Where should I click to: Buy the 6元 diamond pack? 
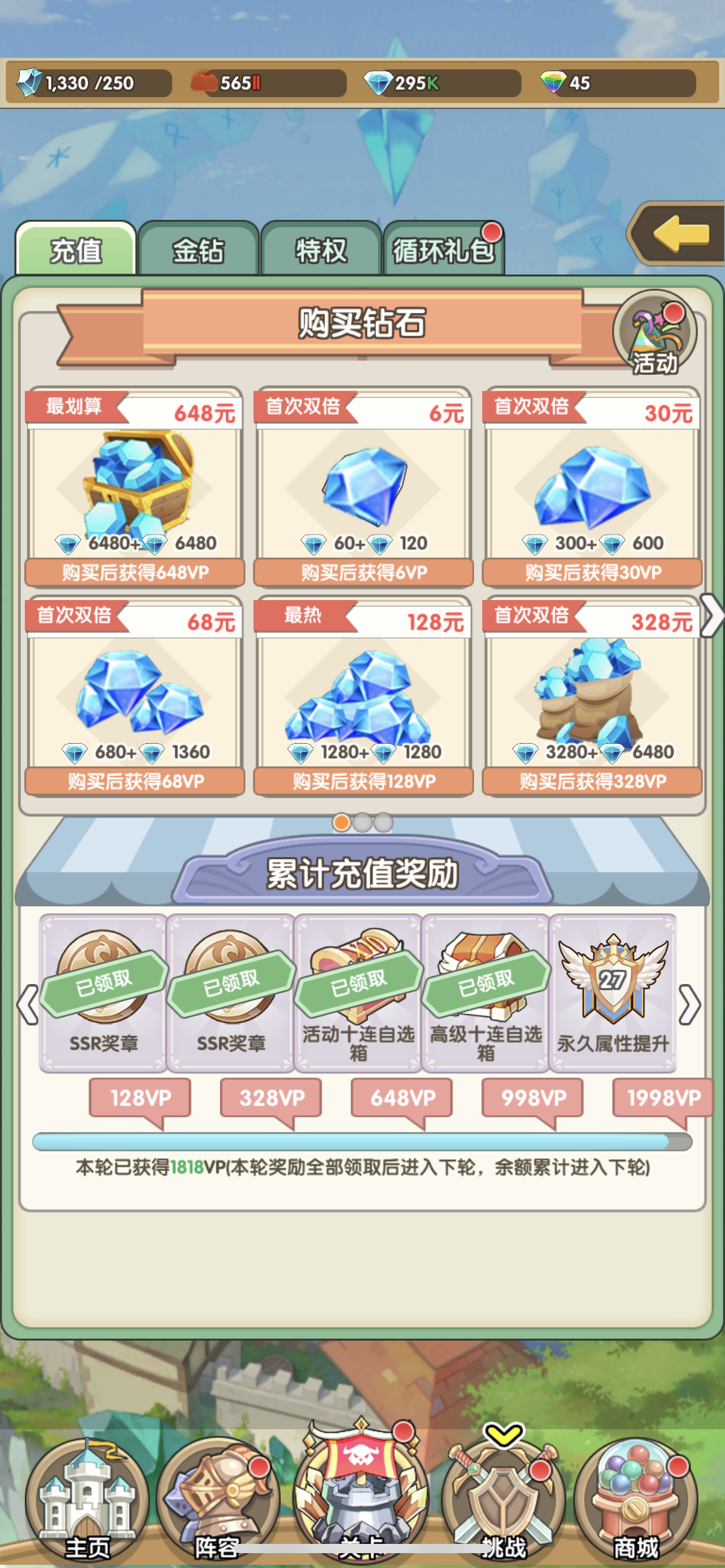[363, 487]
